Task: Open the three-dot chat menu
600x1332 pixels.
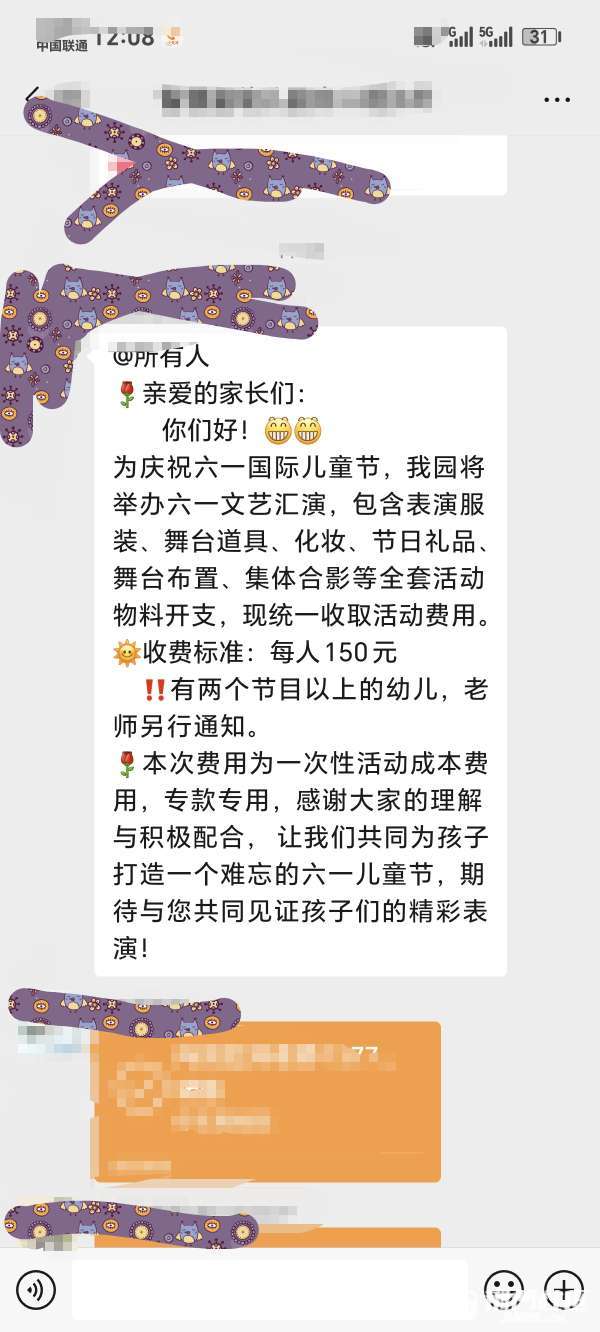Action: pos(556,100)
